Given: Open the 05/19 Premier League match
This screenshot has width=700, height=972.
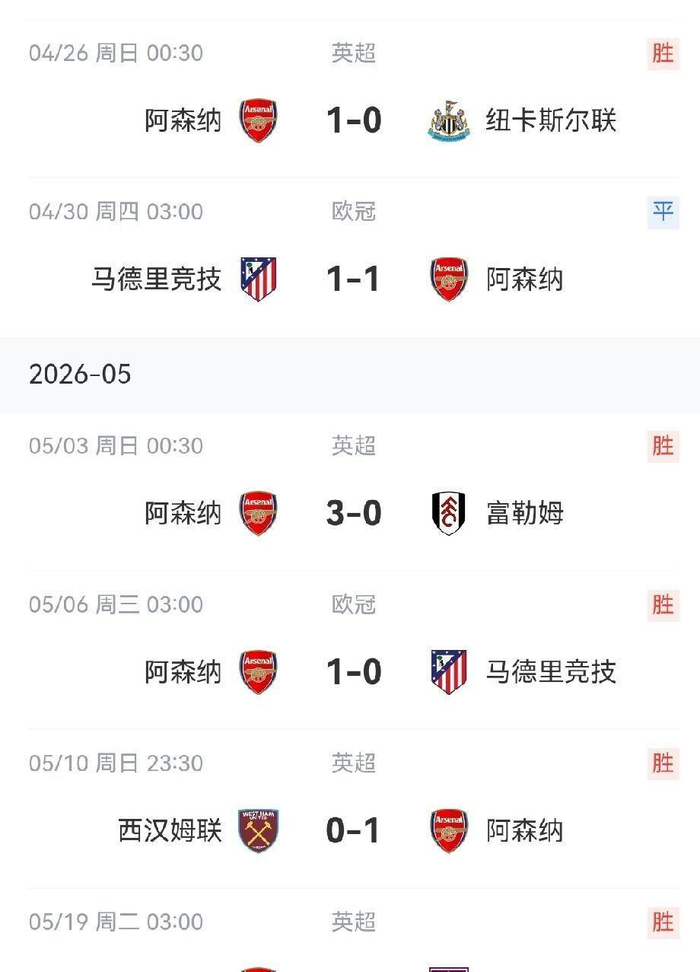Looking at the screenshot, I should [x=353, y=930].
